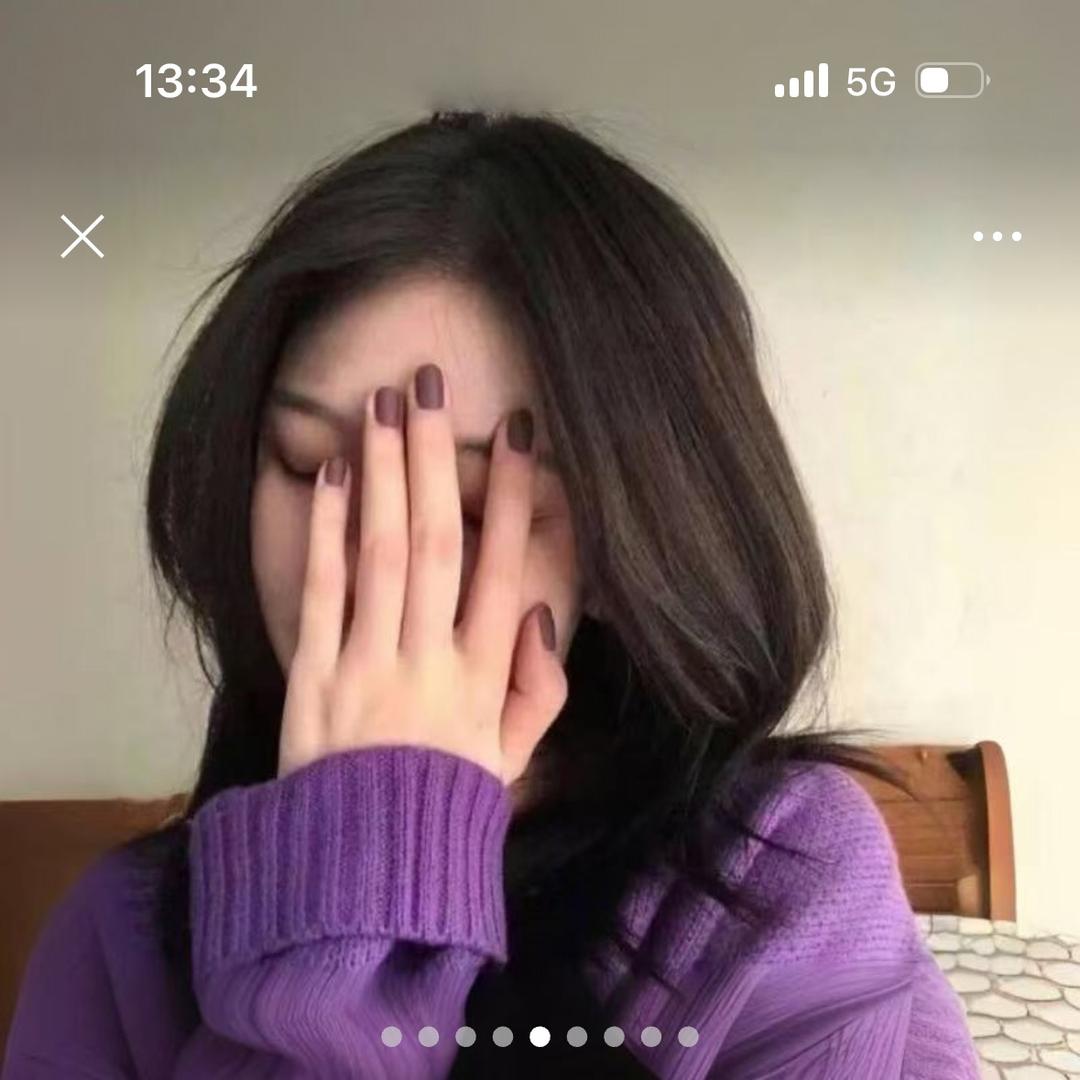Jump to the first photo indicator dot
Viewport: 1080px width, 1080px height.
click(x=392, y=1037)
